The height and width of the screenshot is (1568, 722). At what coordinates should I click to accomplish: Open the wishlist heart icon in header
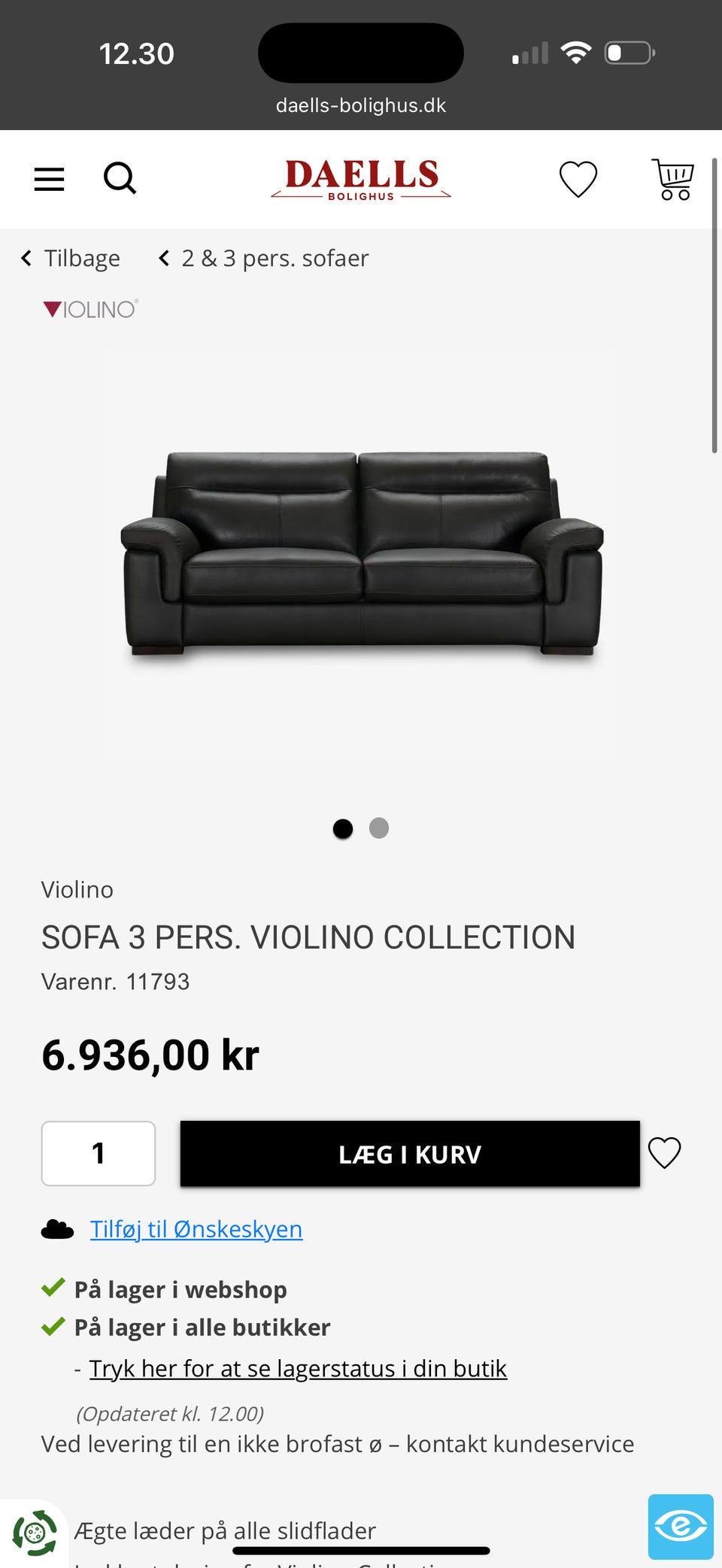(578, 178)
